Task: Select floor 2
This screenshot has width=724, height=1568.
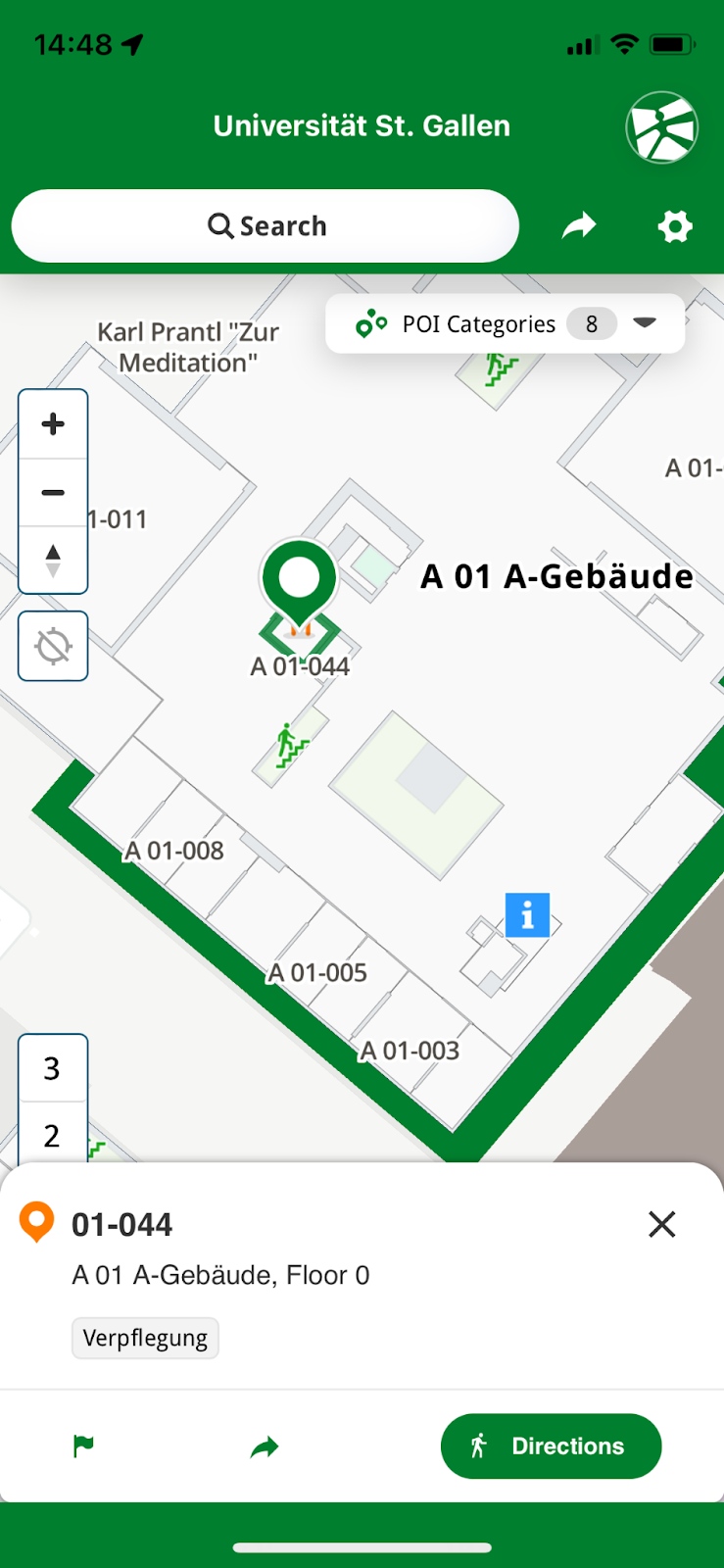Action: tap(53, 1135)
